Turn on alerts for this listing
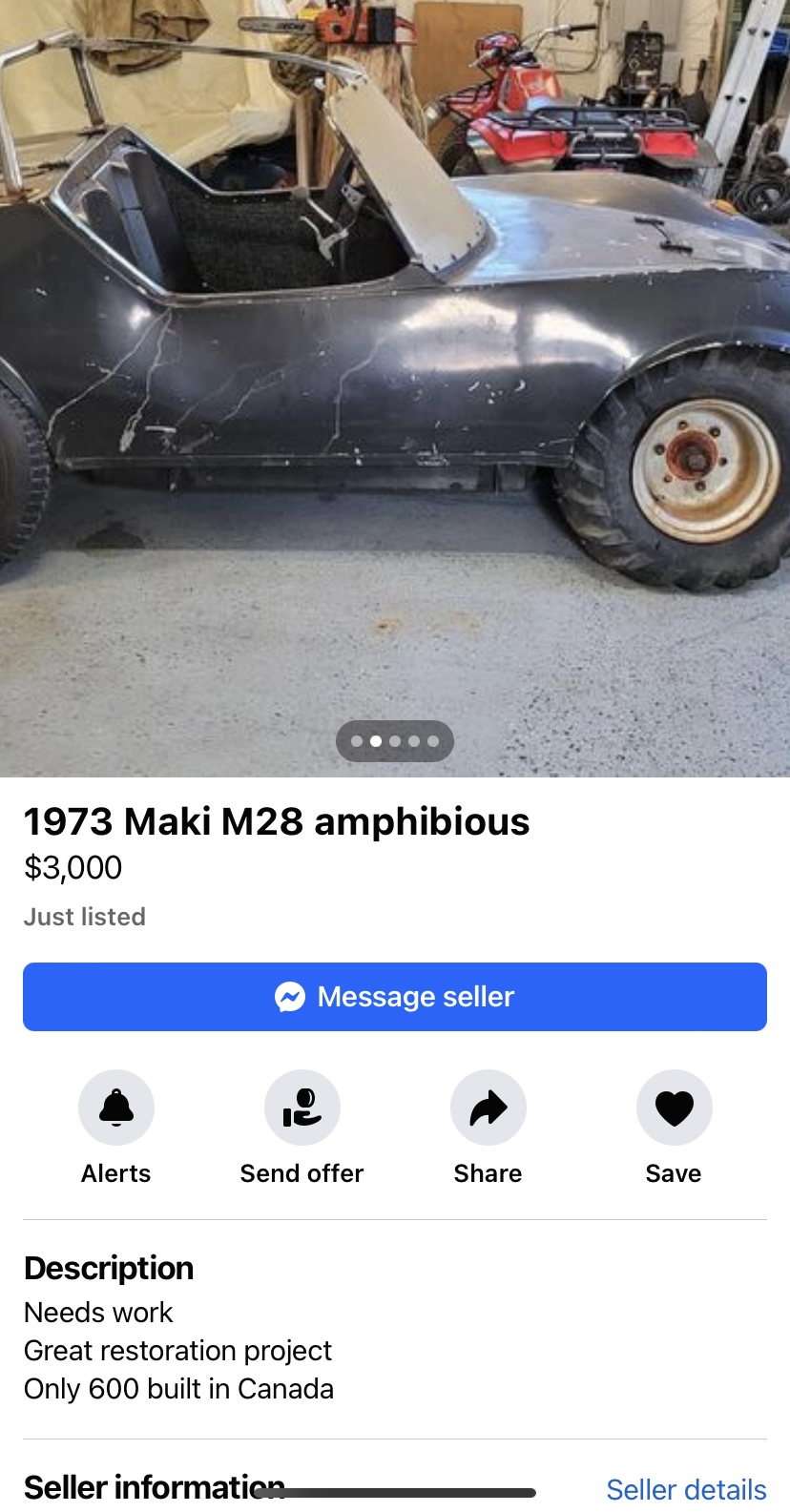The image size is (790, 1512). 116,1108
